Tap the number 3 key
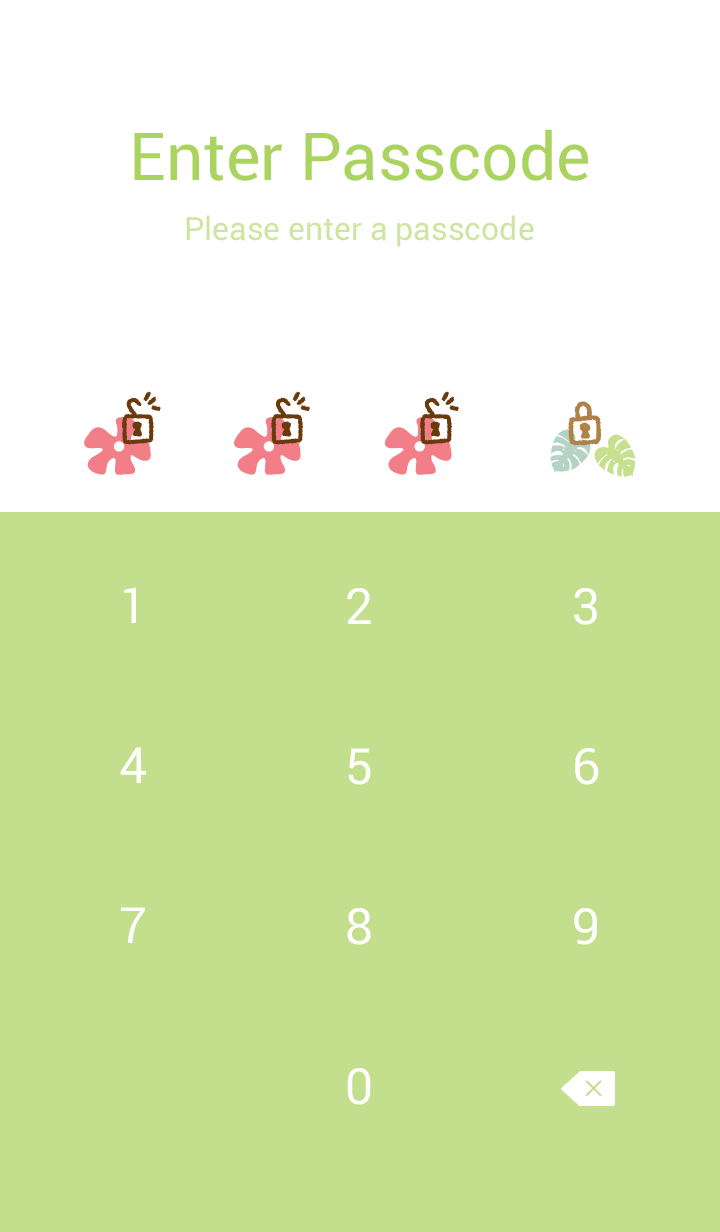720x1232 pixels. tap(586, 607)
